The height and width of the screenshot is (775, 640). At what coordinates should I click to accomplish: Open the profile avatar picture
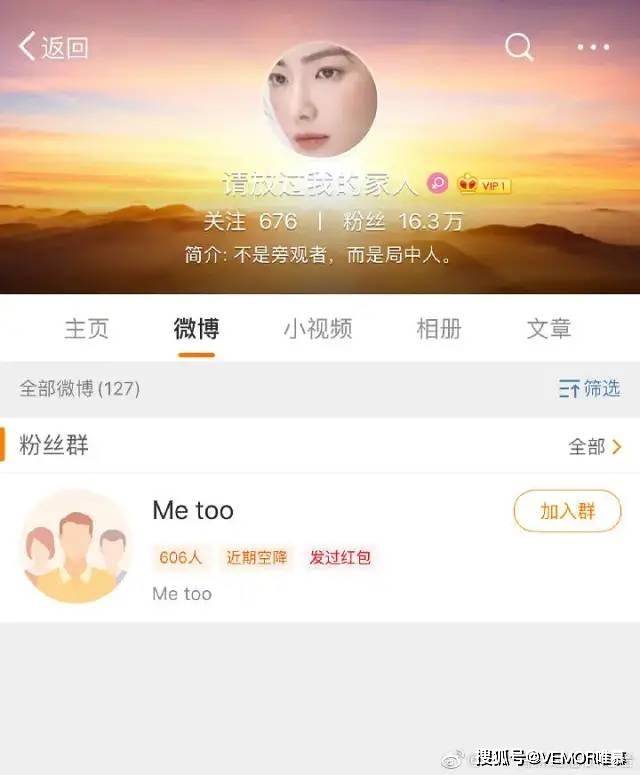click(x=320, y=100)
